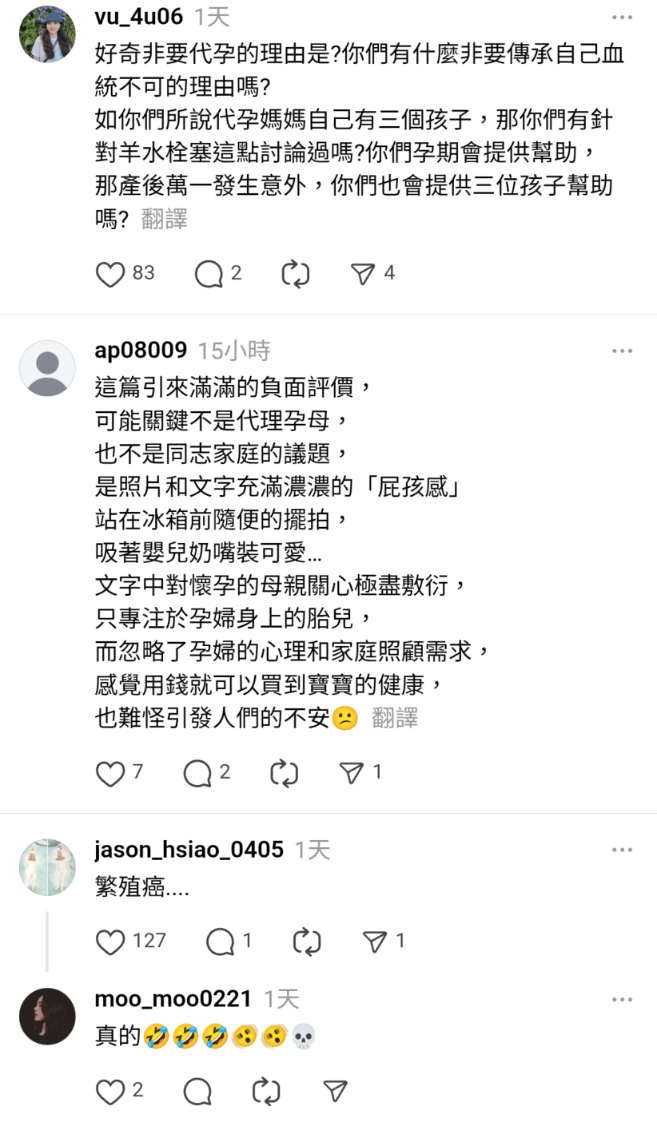Like vu_4u06's comment
The width and height of the screenshot is (657, 1122).
(x=110, y=275)
